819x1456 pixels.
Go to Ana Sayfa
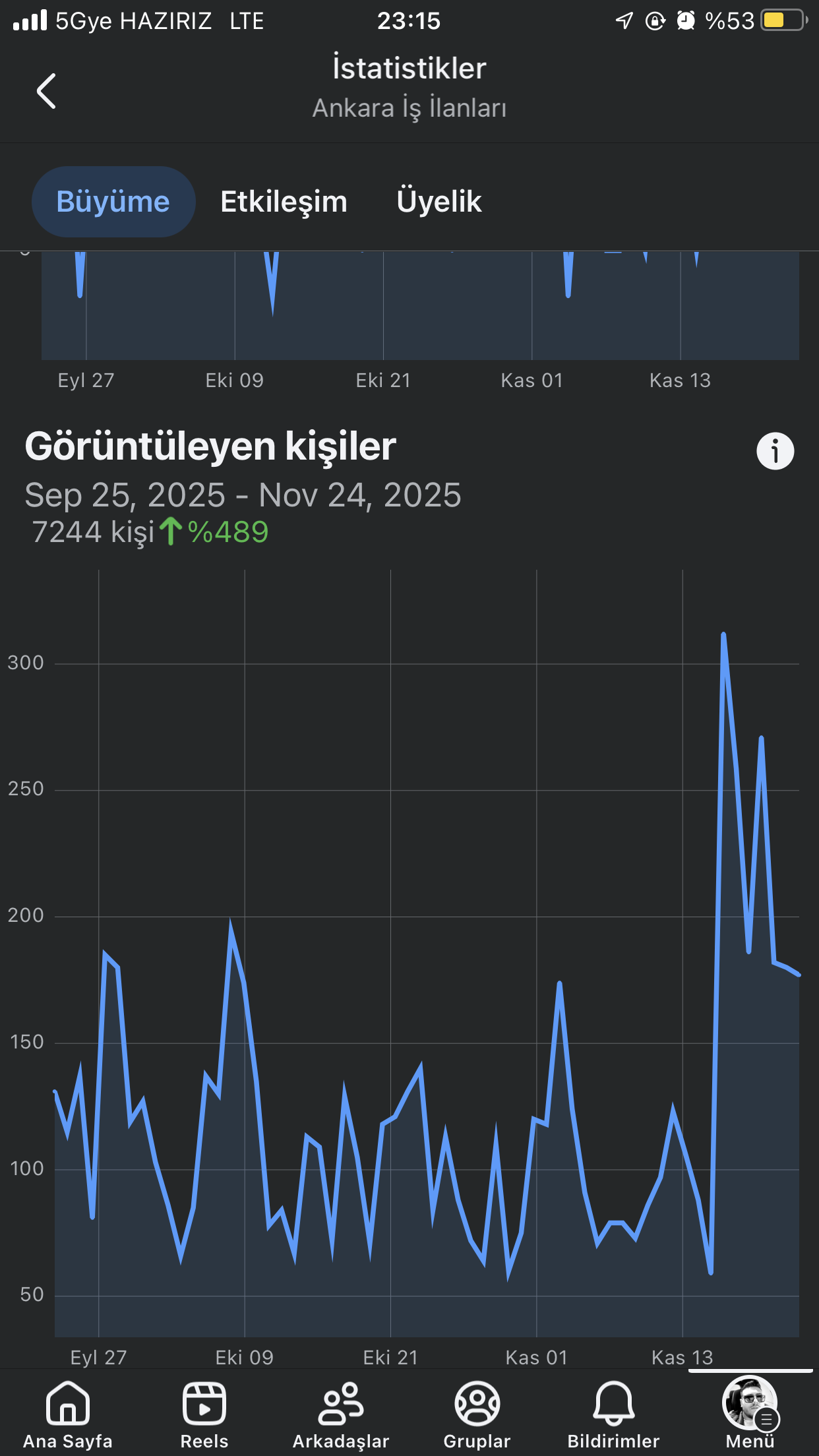[68, 1415]
